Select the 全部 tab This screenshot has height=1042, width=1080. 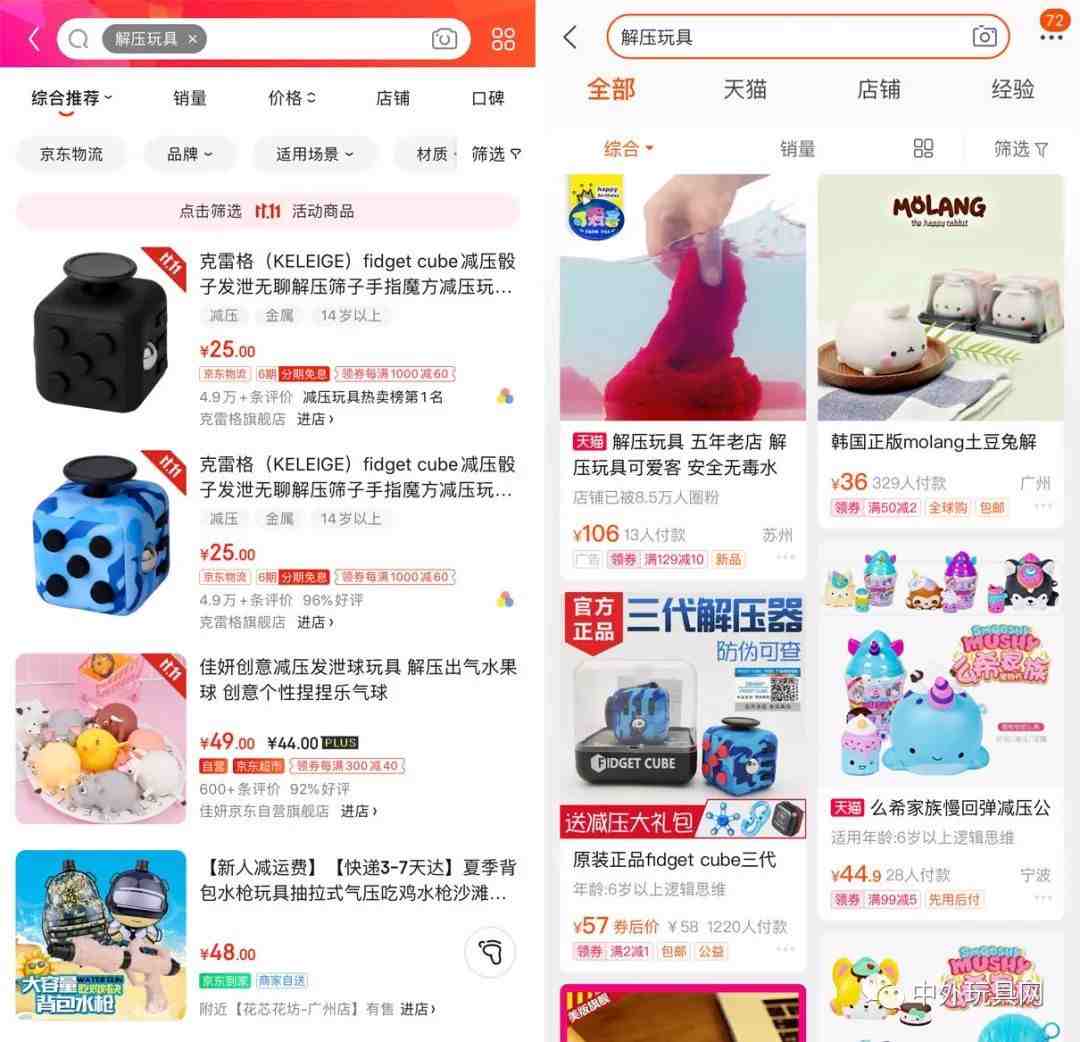[x=611, y=89]
